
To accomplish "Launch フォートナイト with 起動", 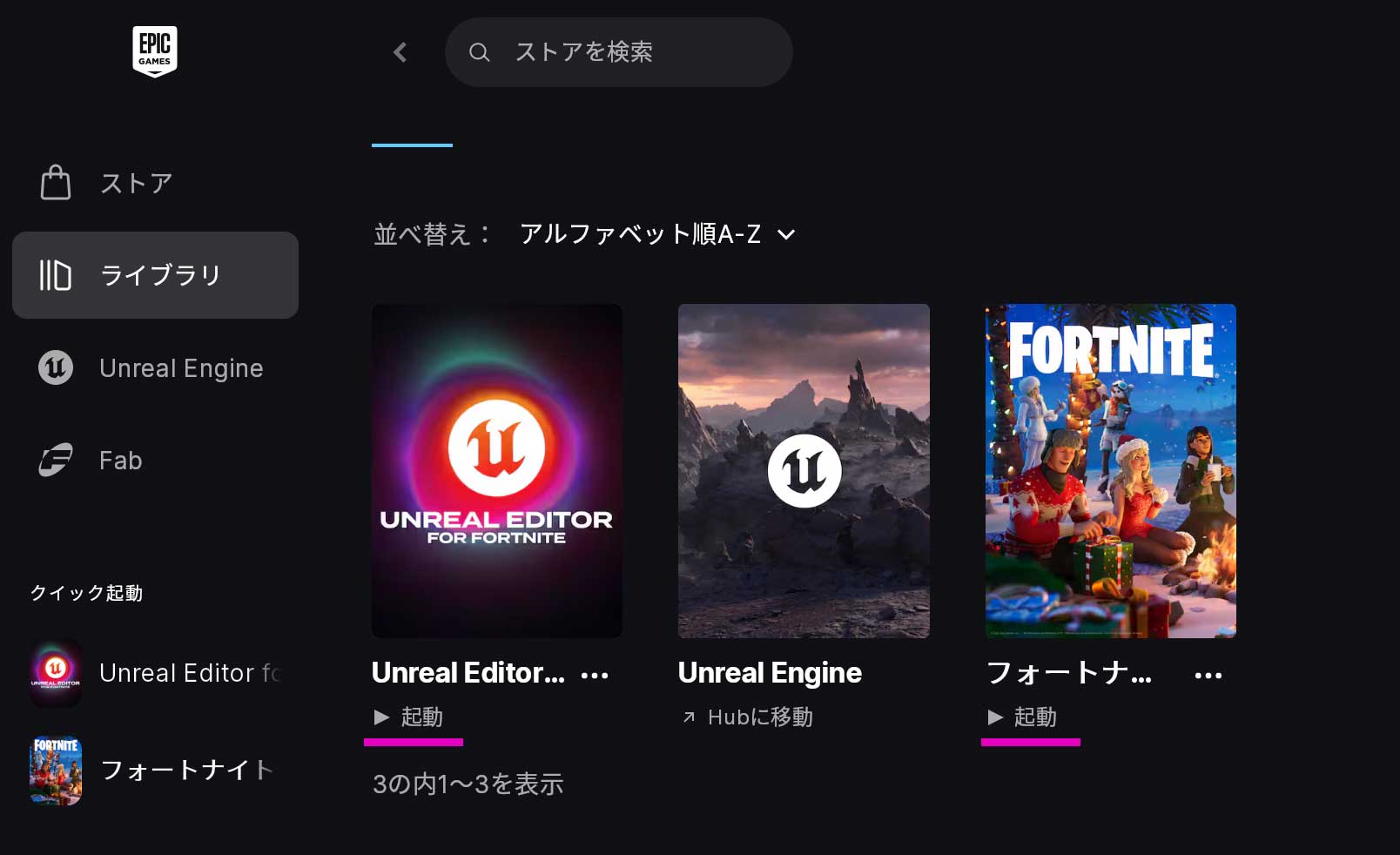I will [x=1023, y=717].
